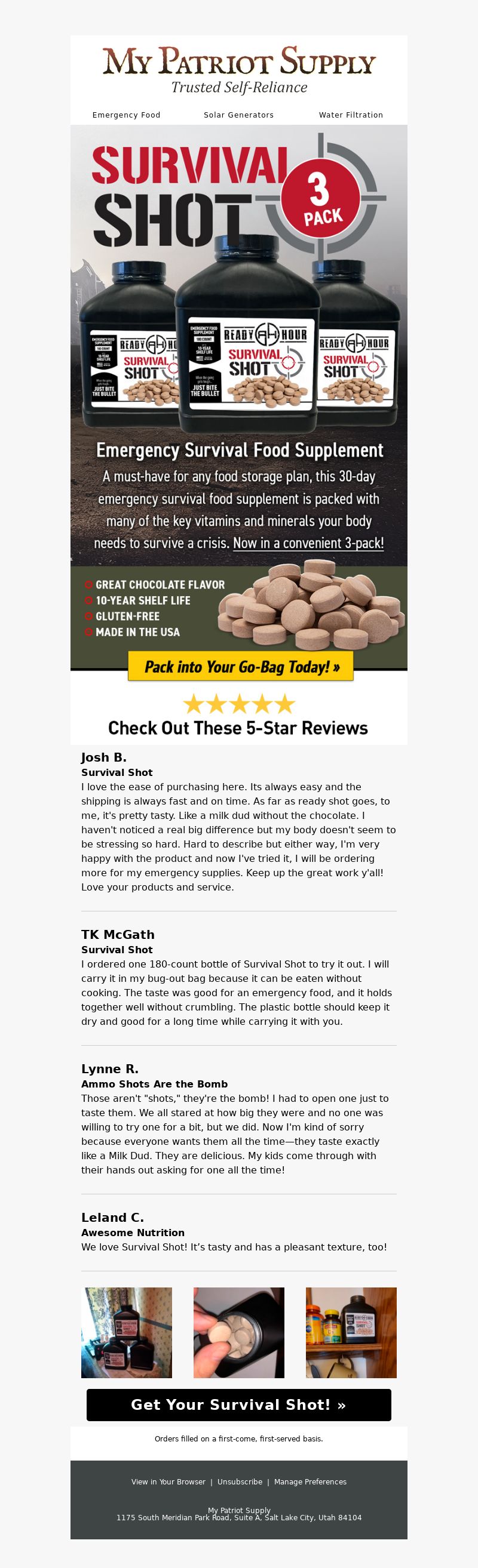Screen dimensions: 478x1568
Task: Open the Solar Generators link
Action: click(x=238, y=115)
